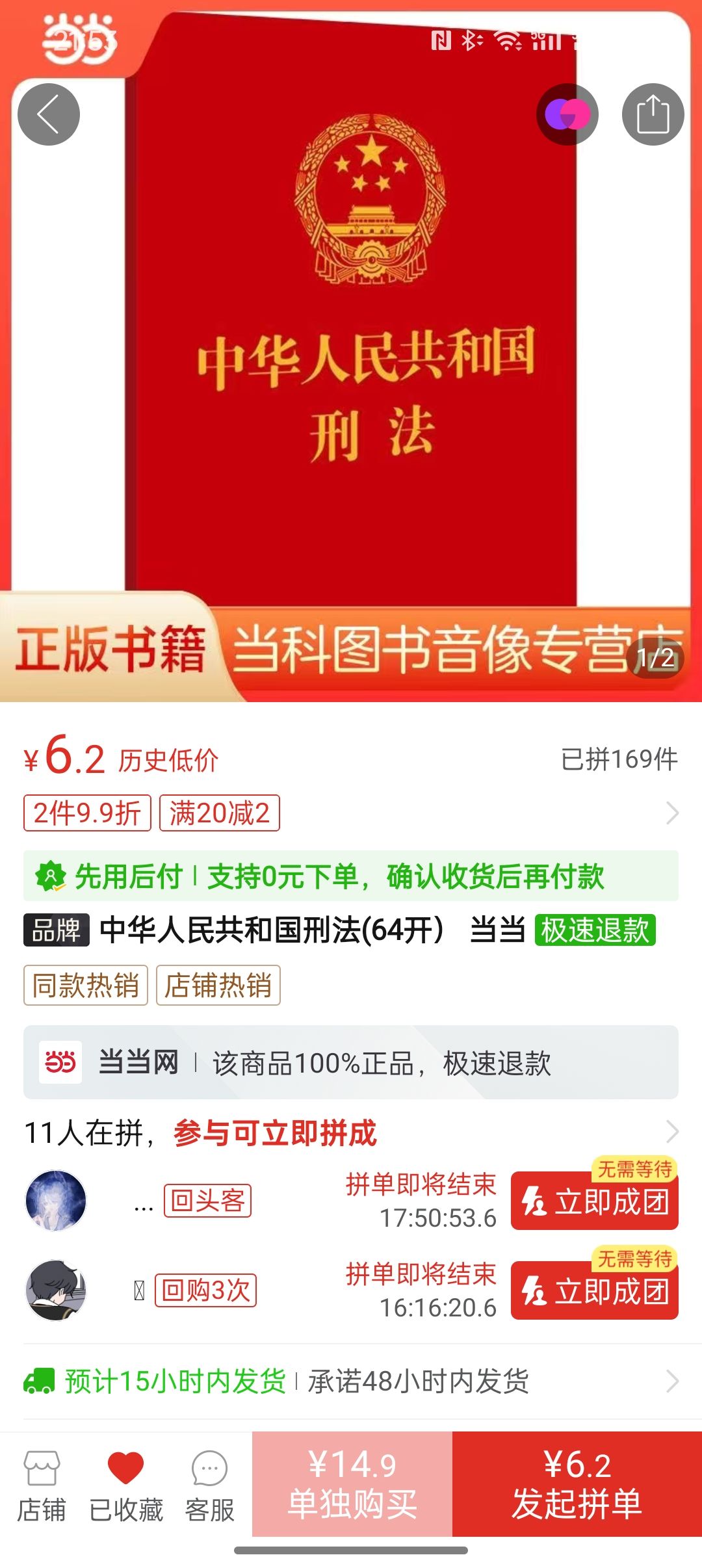This screenshot has height=1568, width=702.
Task: View the 先用后付 pay-later banner
Action: pyautogui.click(x=351, y=876)
